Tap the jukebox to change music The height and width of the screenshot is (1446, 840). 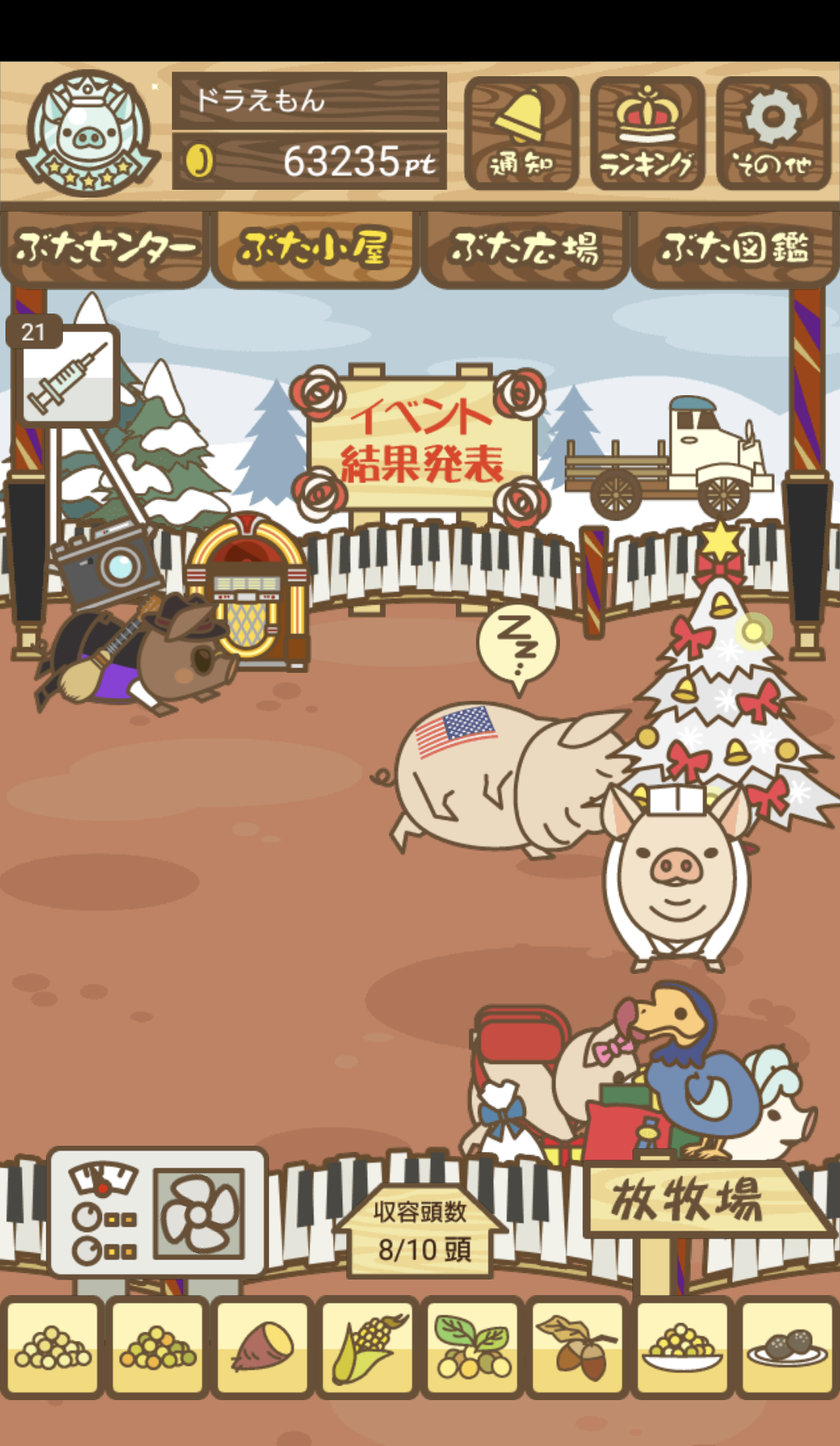click(x=247, y=593)
